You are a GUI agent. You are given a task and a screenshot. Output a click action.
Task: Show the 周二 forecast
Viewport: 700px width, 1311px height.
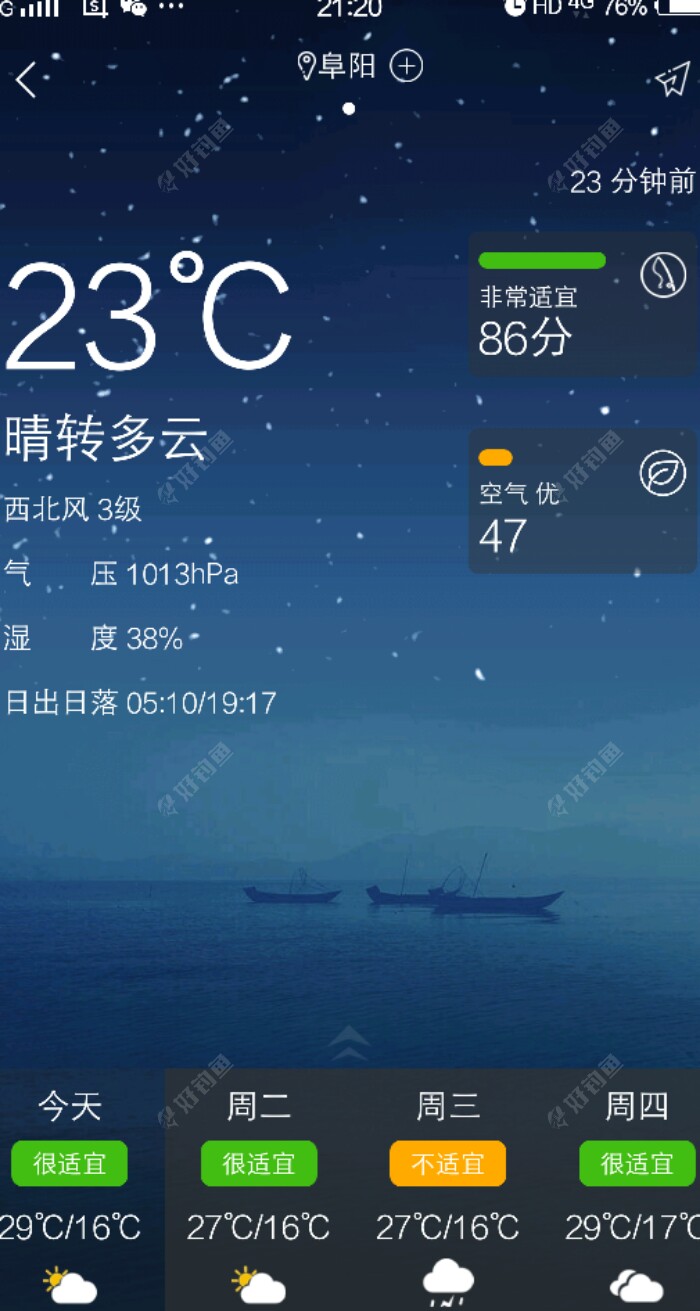pos(259,1190)
